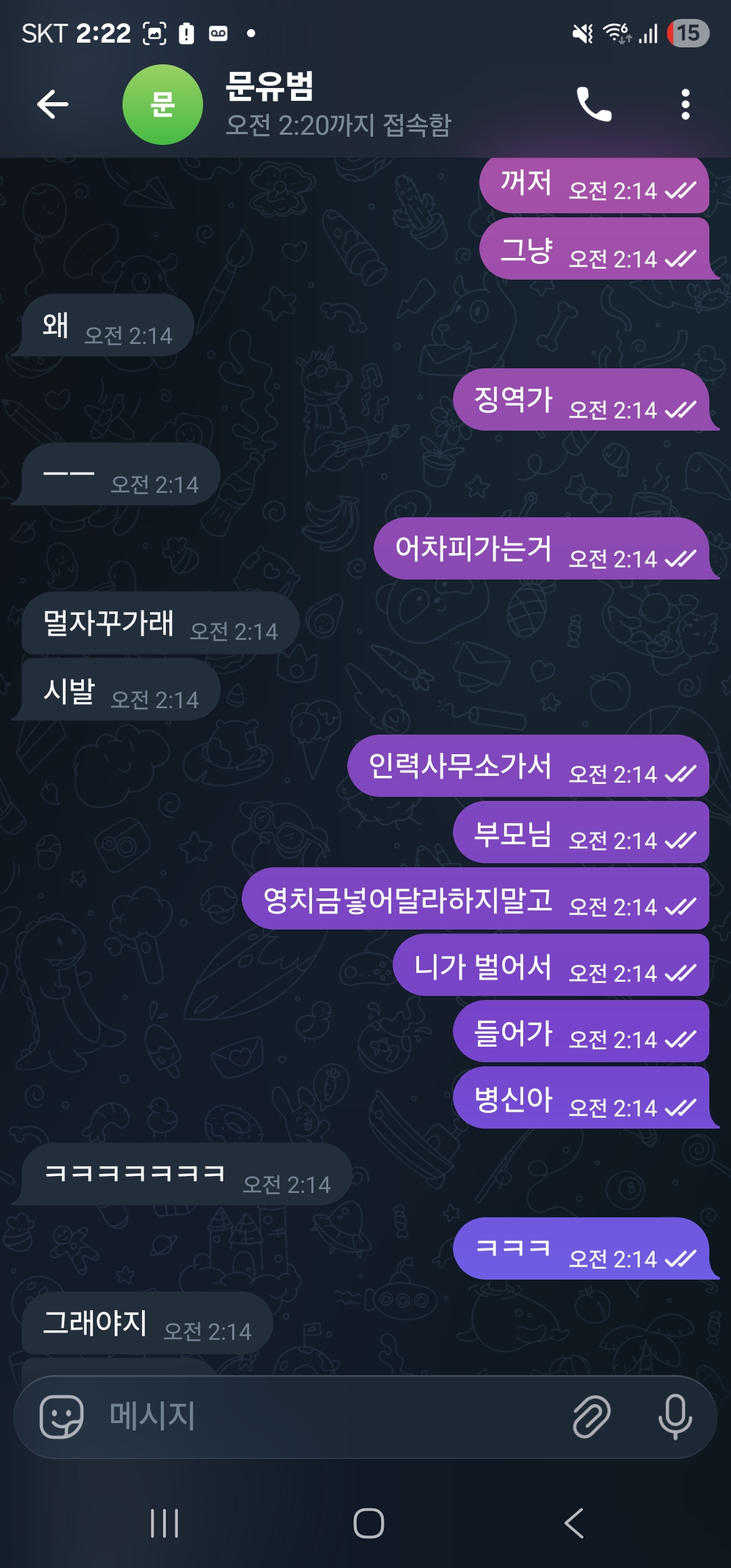The height and width of the screenshot is (1568, 731).
Task: Open the three-dot overflow menu
Action: [x=685, y=104]
